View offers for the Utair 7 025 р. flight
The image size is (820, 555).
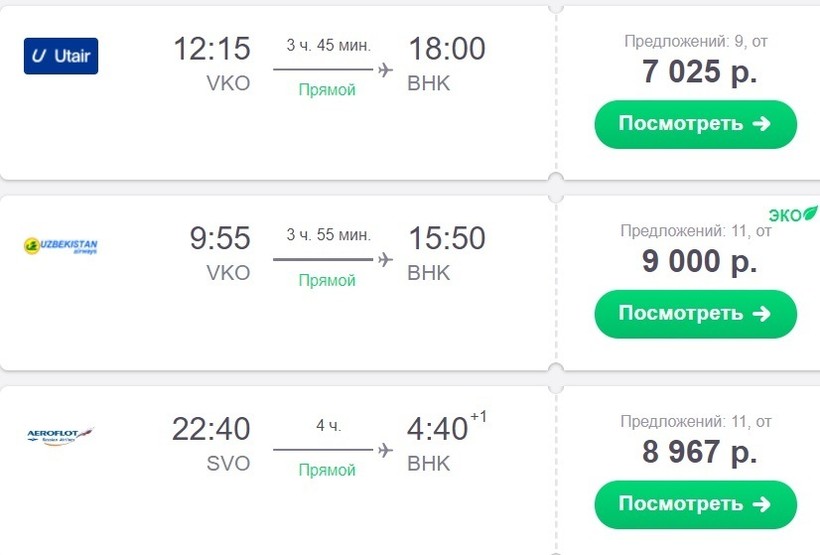[x=695, y=124]
